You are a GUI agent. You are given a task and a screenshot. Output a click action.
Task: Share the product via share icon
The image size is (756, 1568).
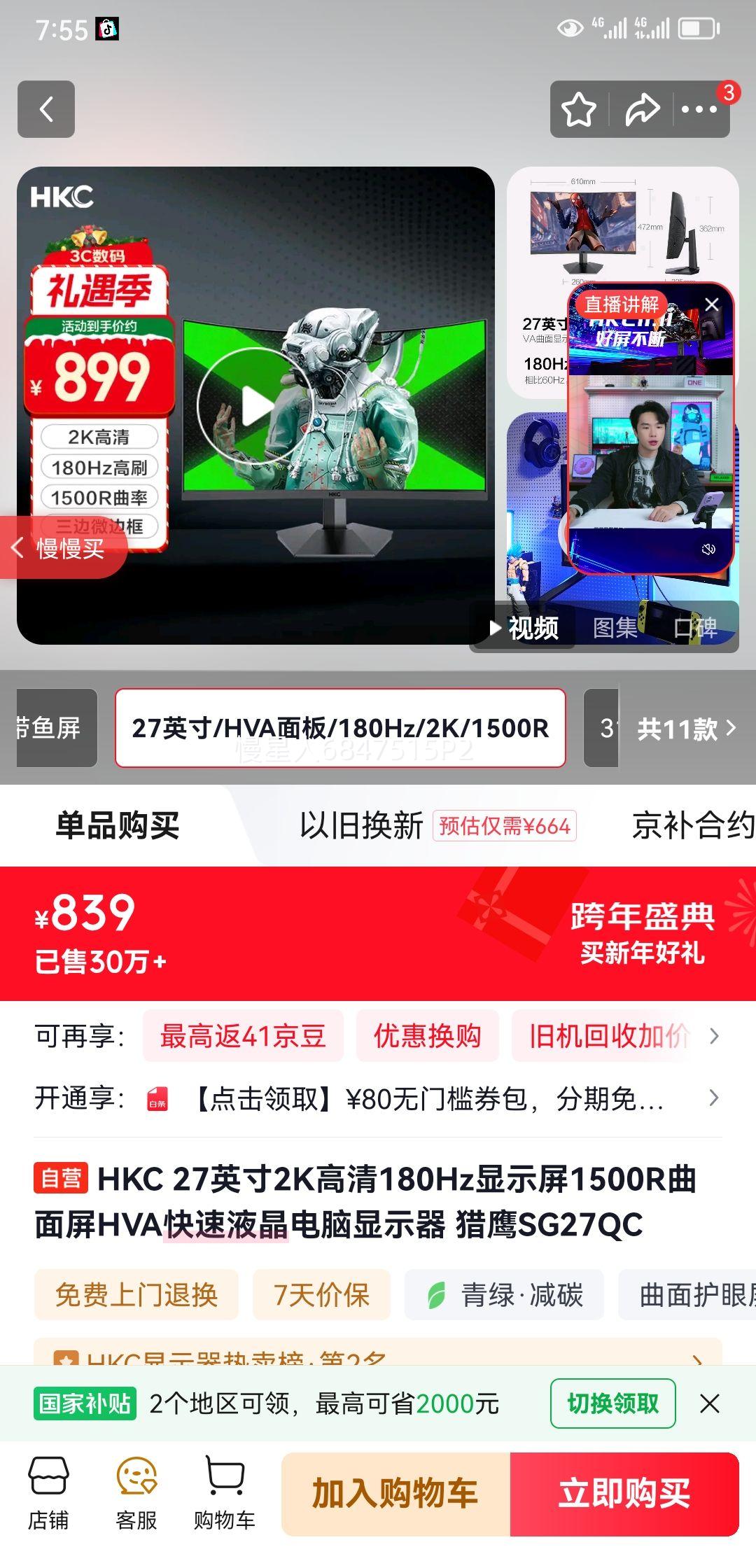[x=643, y=110]
